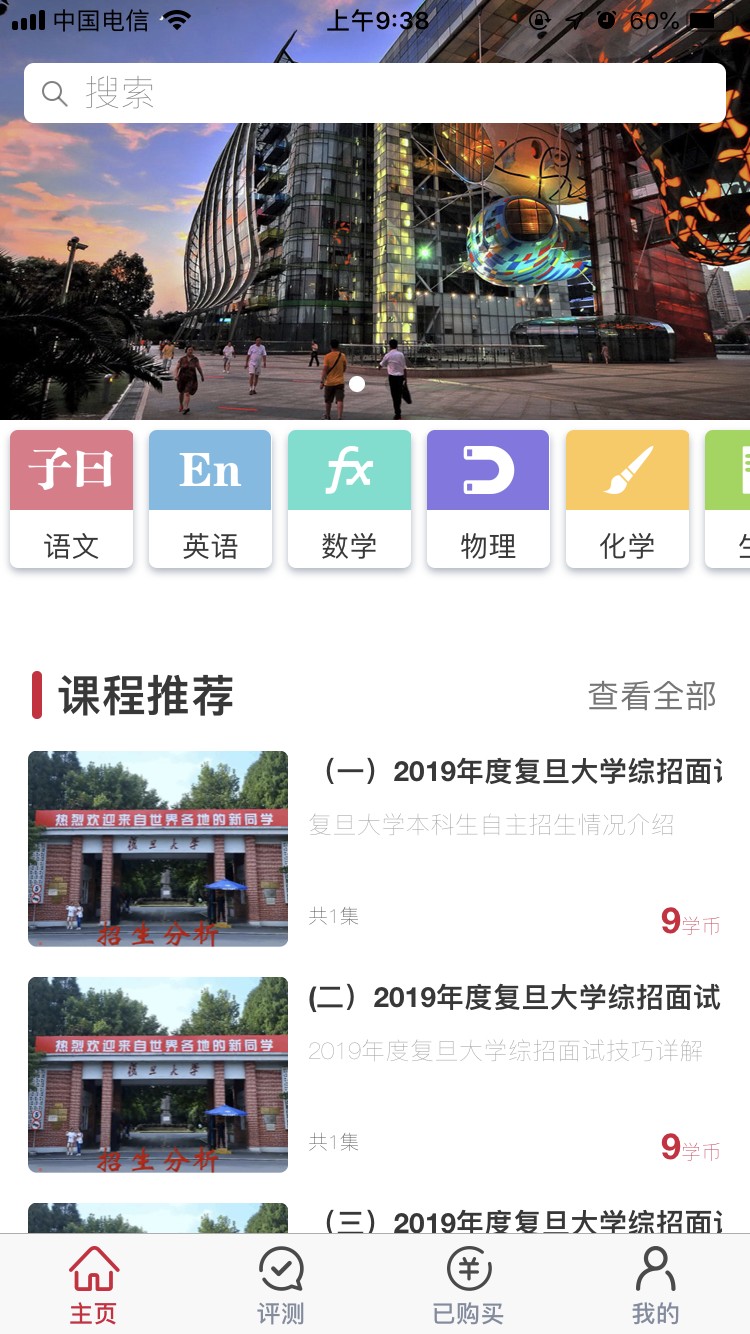
Task: Open the 课程推荐 section header
Action: click(x=145, y=697)
